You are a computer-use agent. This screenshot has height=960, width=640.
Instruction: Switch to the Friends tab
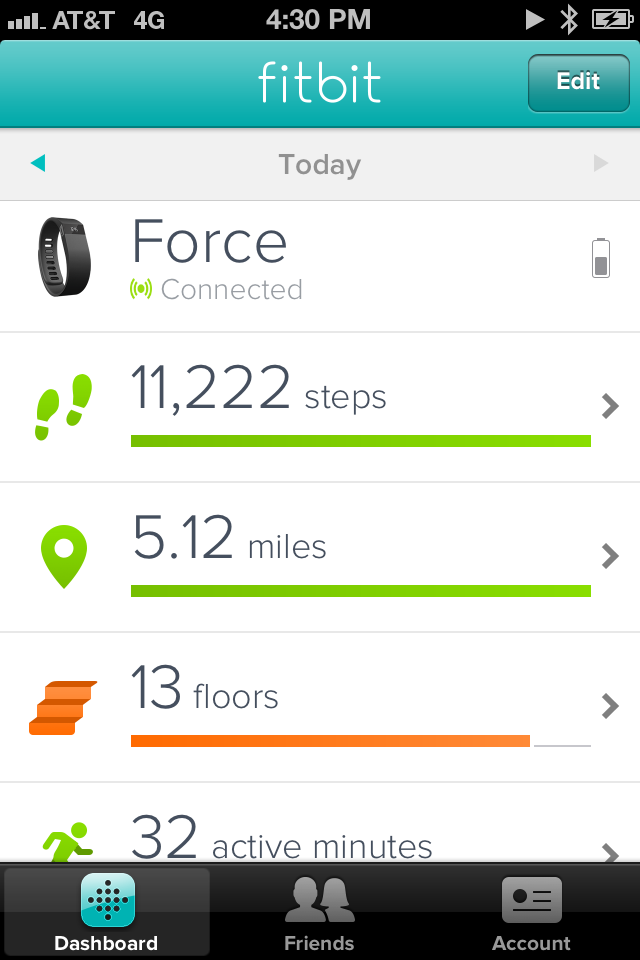[x=319, y=913]
